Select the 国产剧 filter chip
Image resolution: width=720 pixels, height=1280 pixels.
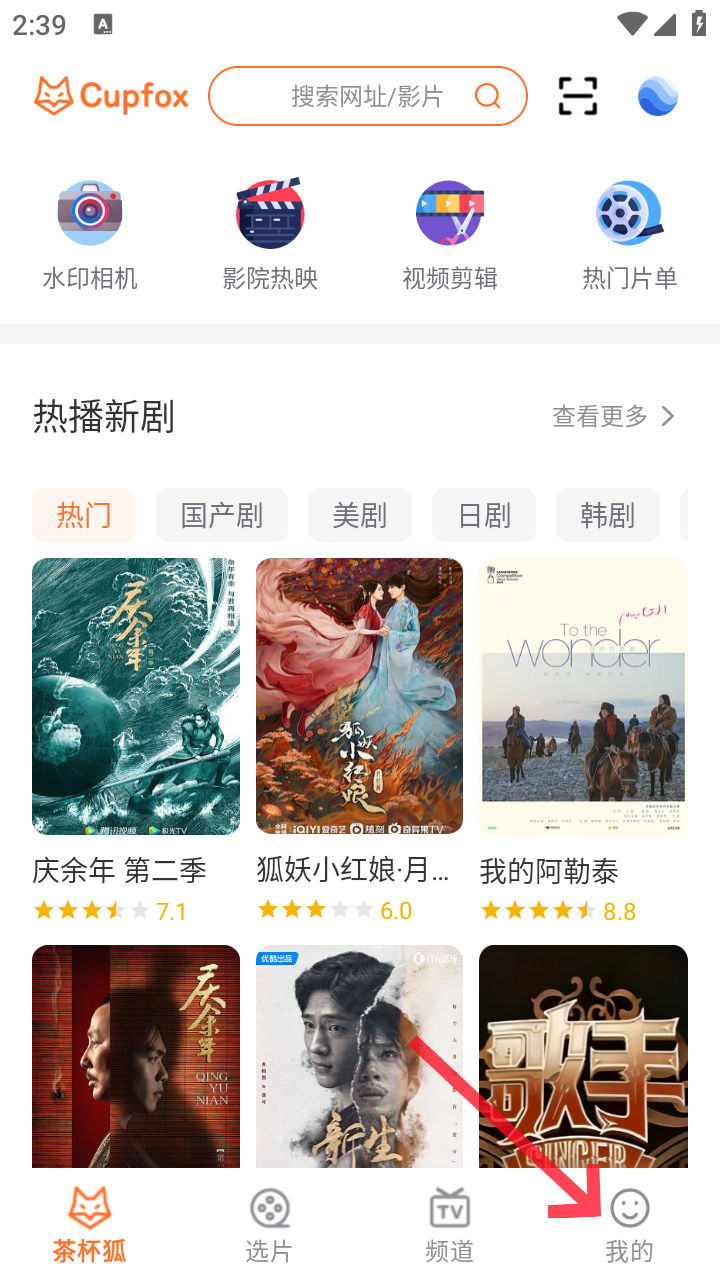point(222,515)
